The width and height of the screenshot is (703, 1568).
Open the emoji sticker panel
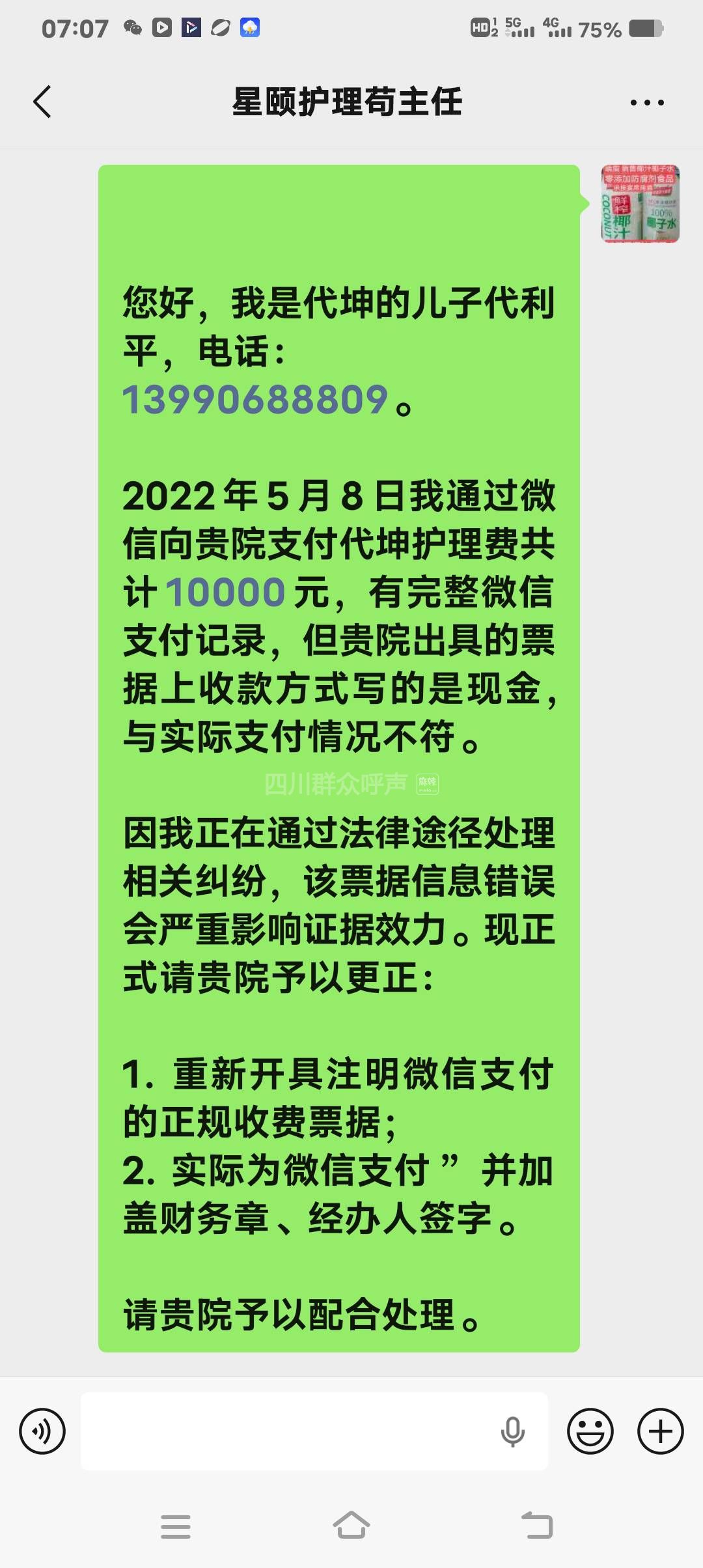click(590, 1431)
